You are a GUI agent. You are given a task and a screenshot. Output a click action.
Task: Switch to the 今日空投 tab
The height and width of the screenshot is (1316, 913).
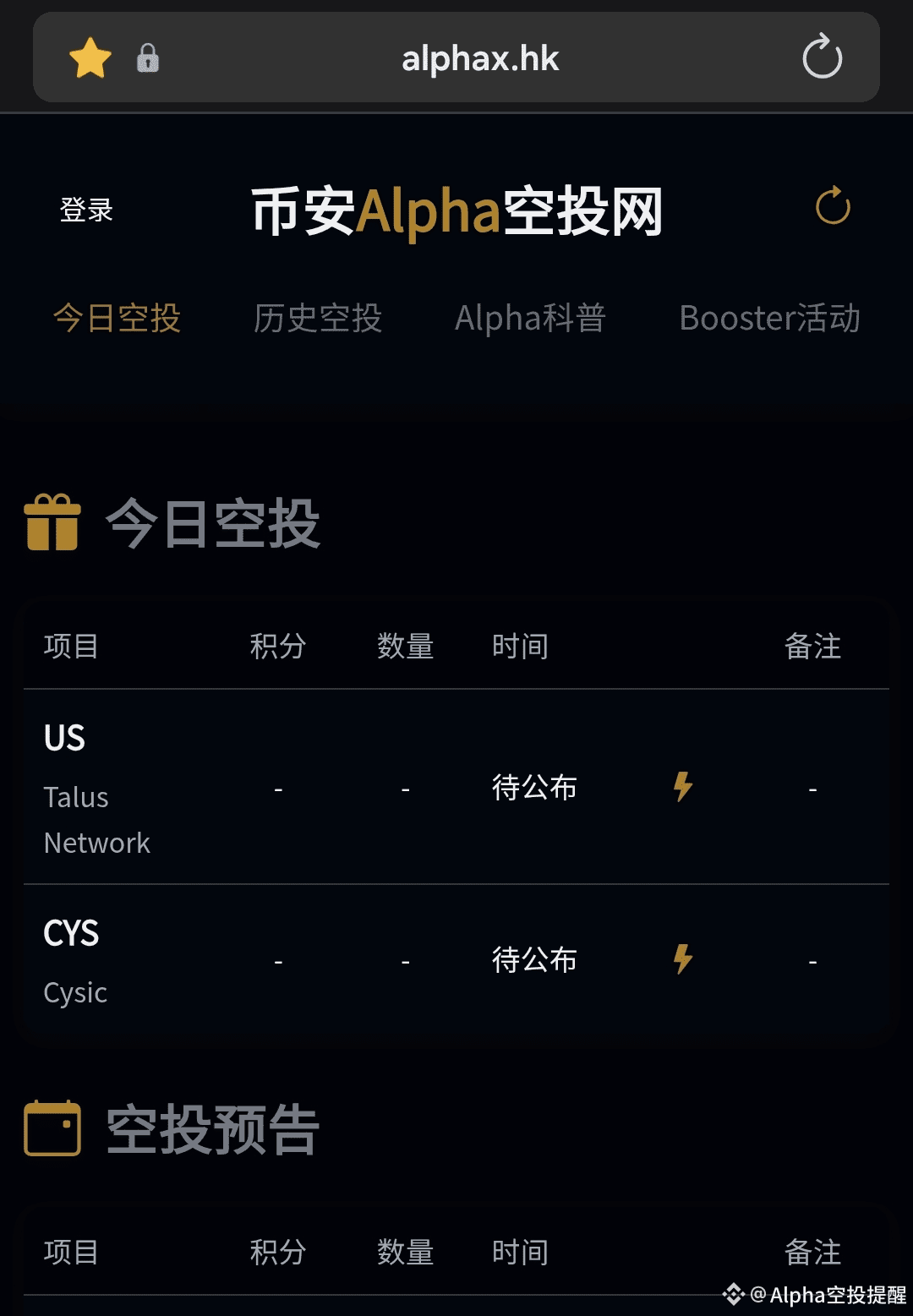coord(118,319)
